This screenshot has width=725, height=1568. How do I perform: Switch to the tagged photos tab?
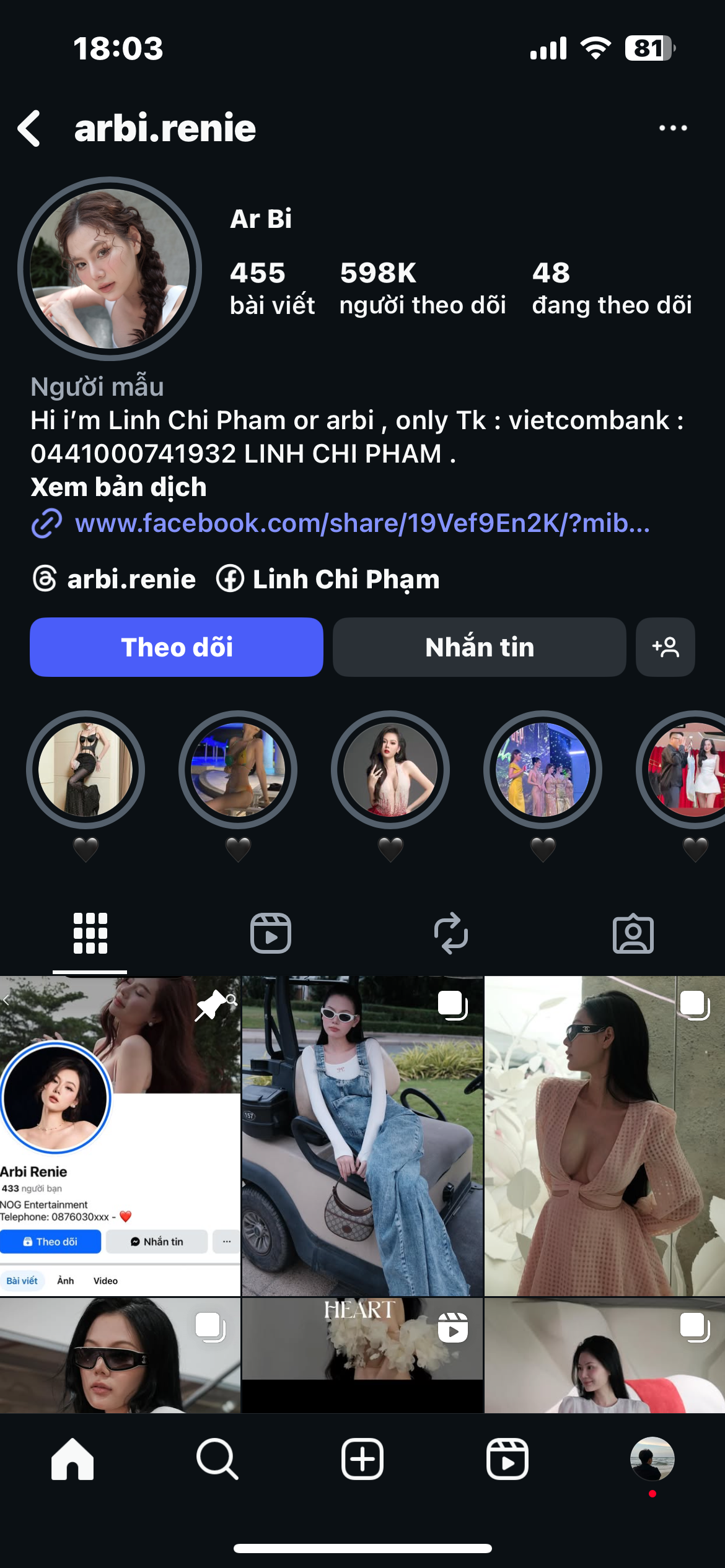tap(633, 933)
